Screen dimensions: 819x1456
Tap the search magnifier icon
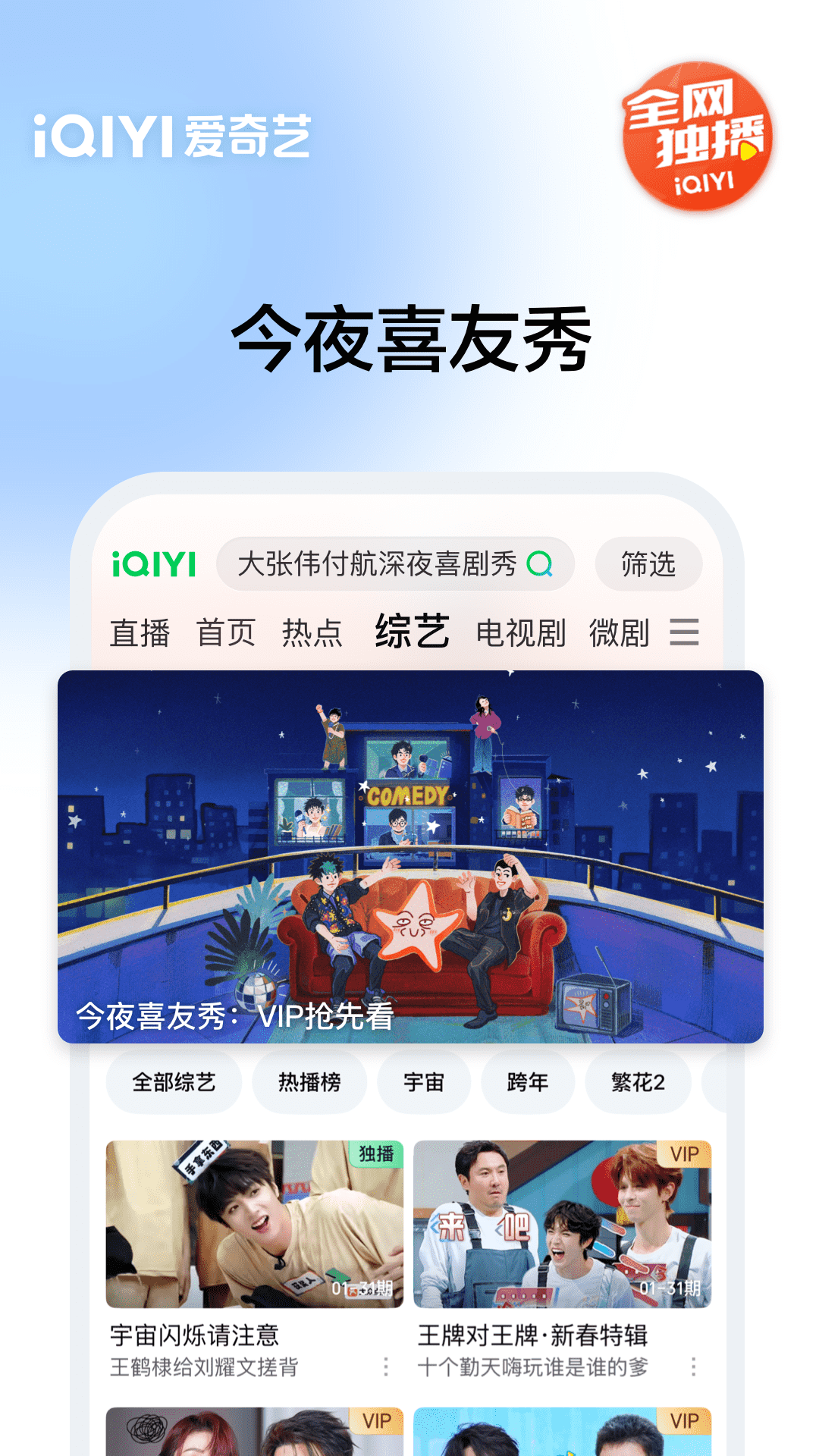point(541,564)
